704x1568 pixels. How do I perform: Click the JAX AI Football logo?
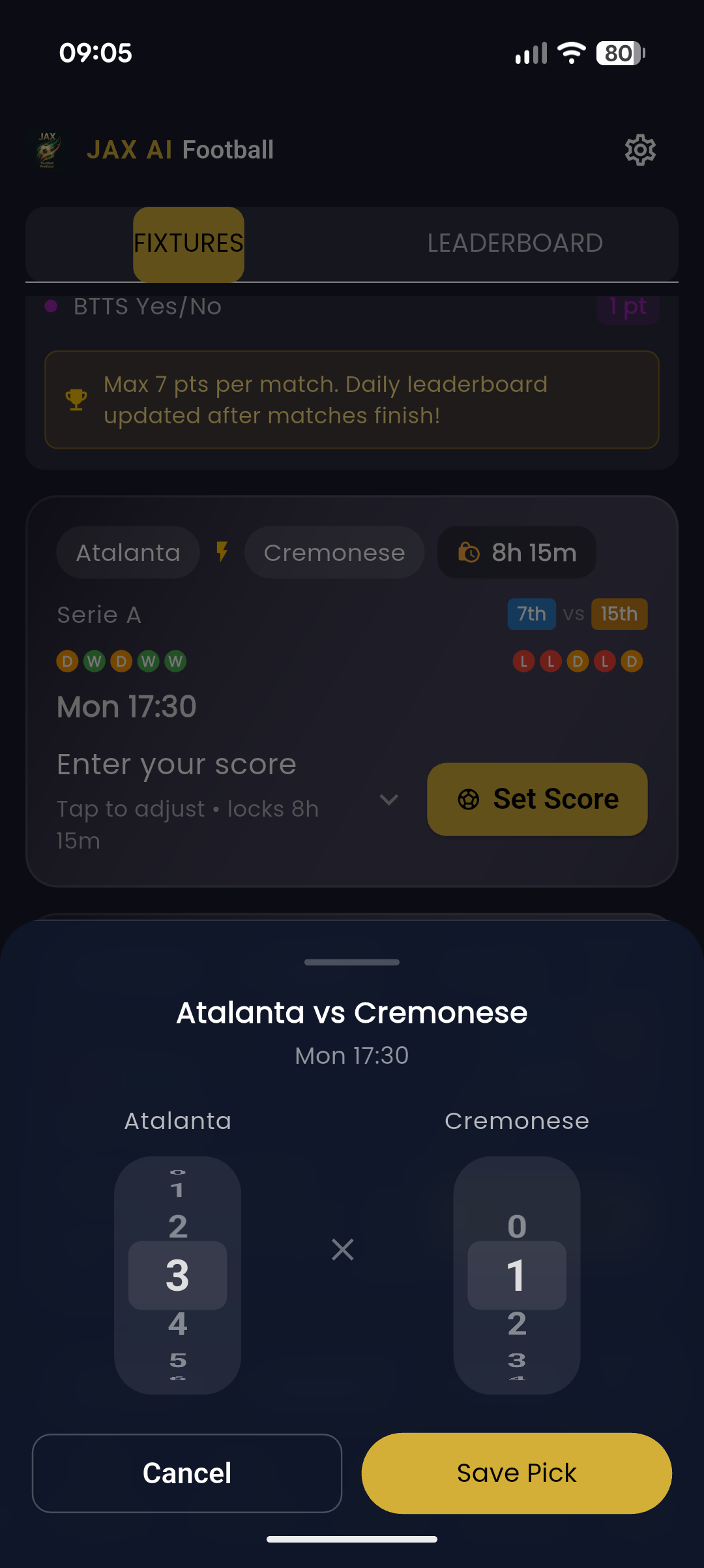click(x=47, y=149)
